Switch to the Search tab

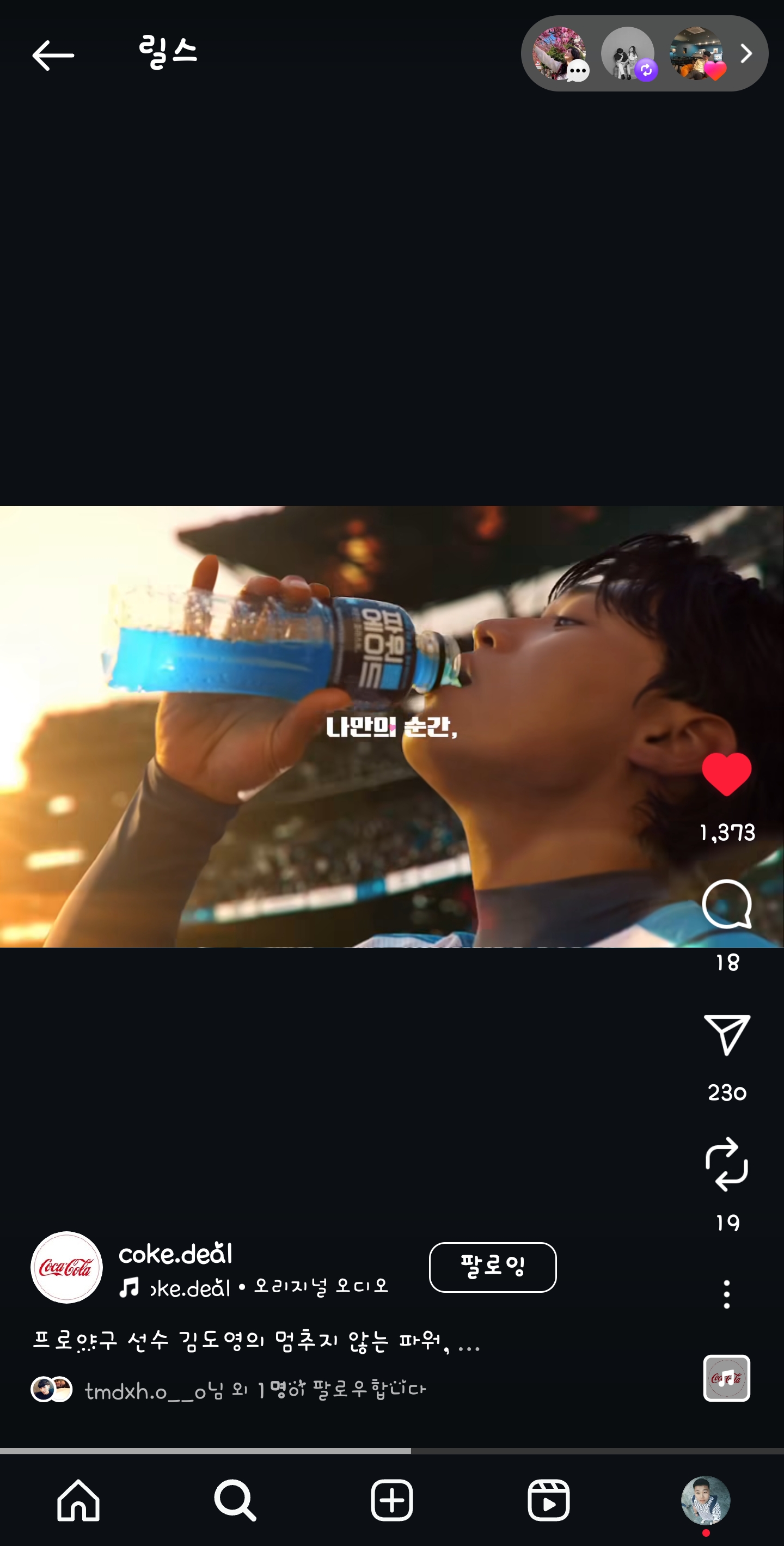[235, 1500]
